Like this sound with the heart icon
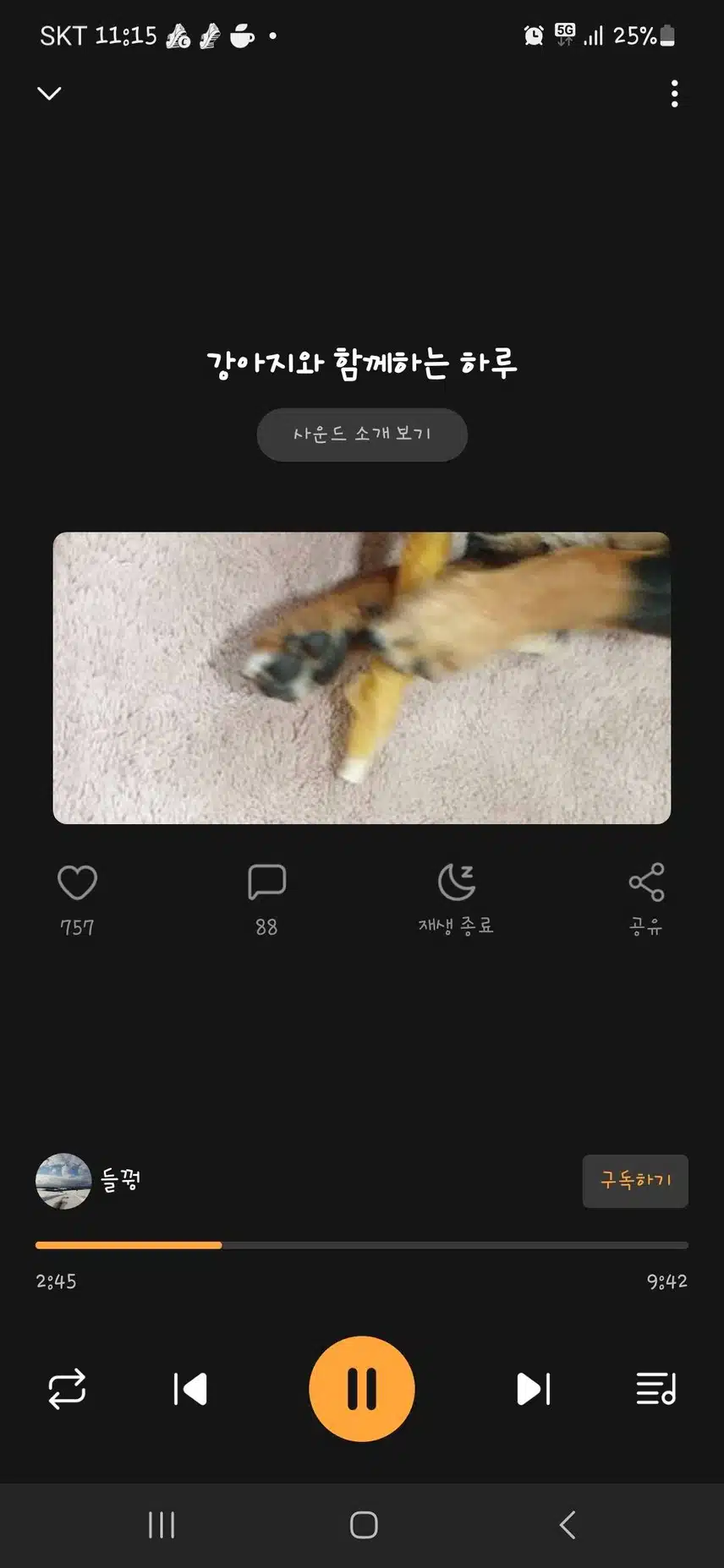Image resolution: width=724 pixels, height=1568 pixels. (77, 883)
